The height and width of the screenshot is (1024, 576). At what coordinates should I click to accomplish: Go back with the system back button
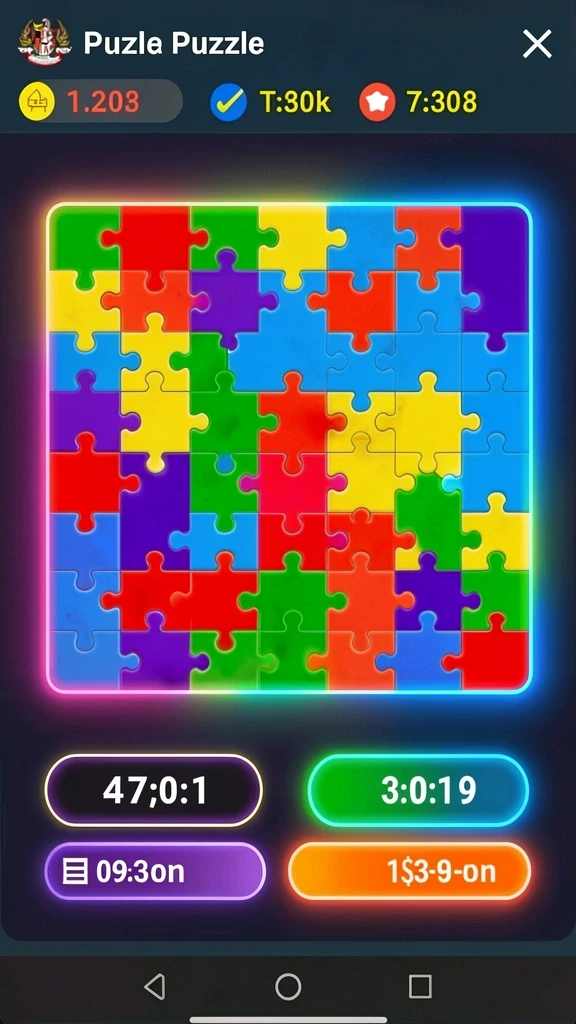154,986
